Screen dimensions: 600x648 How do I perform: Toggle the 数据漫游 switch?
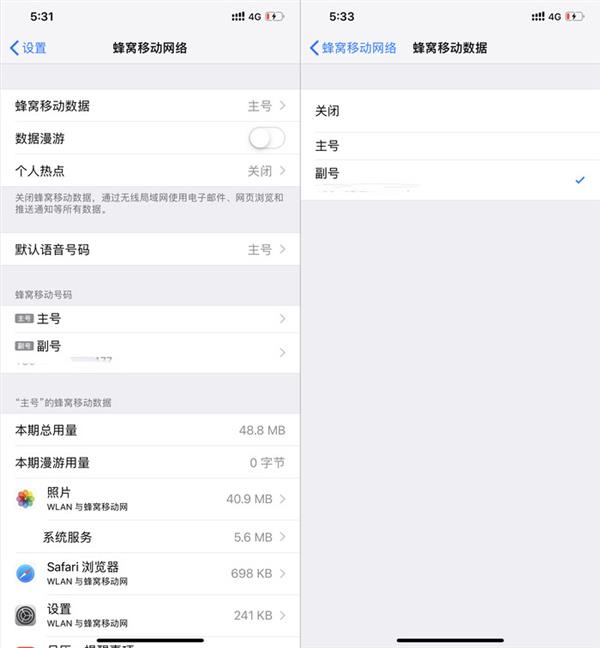(x=266, y=138)
